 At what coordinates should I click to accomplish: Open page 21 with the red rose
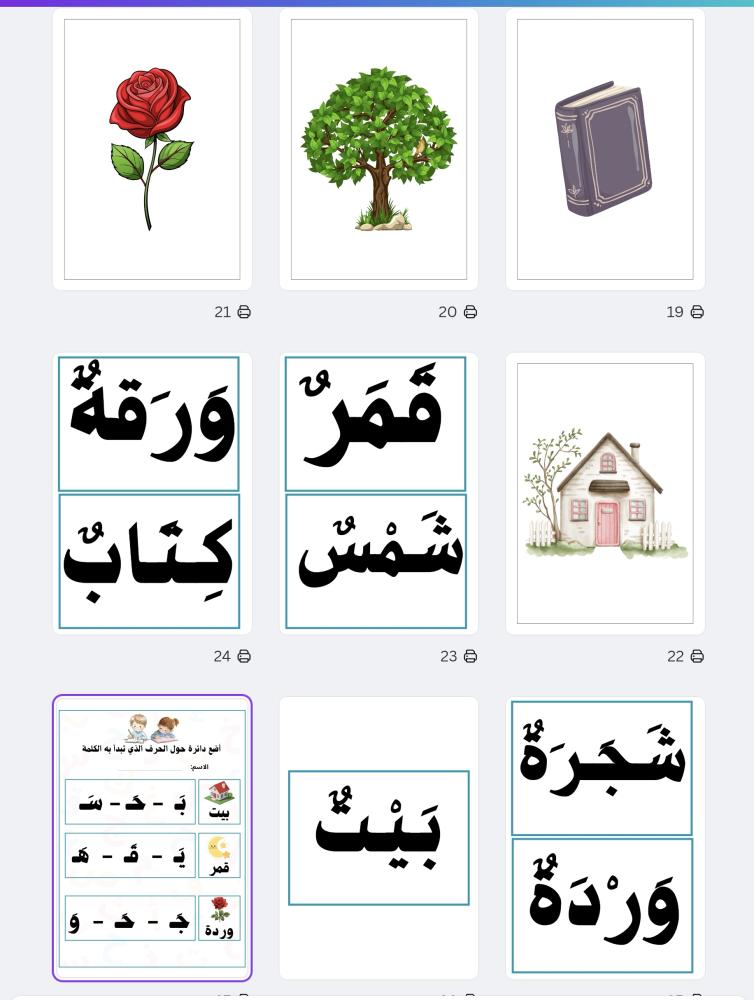(152, 149)
